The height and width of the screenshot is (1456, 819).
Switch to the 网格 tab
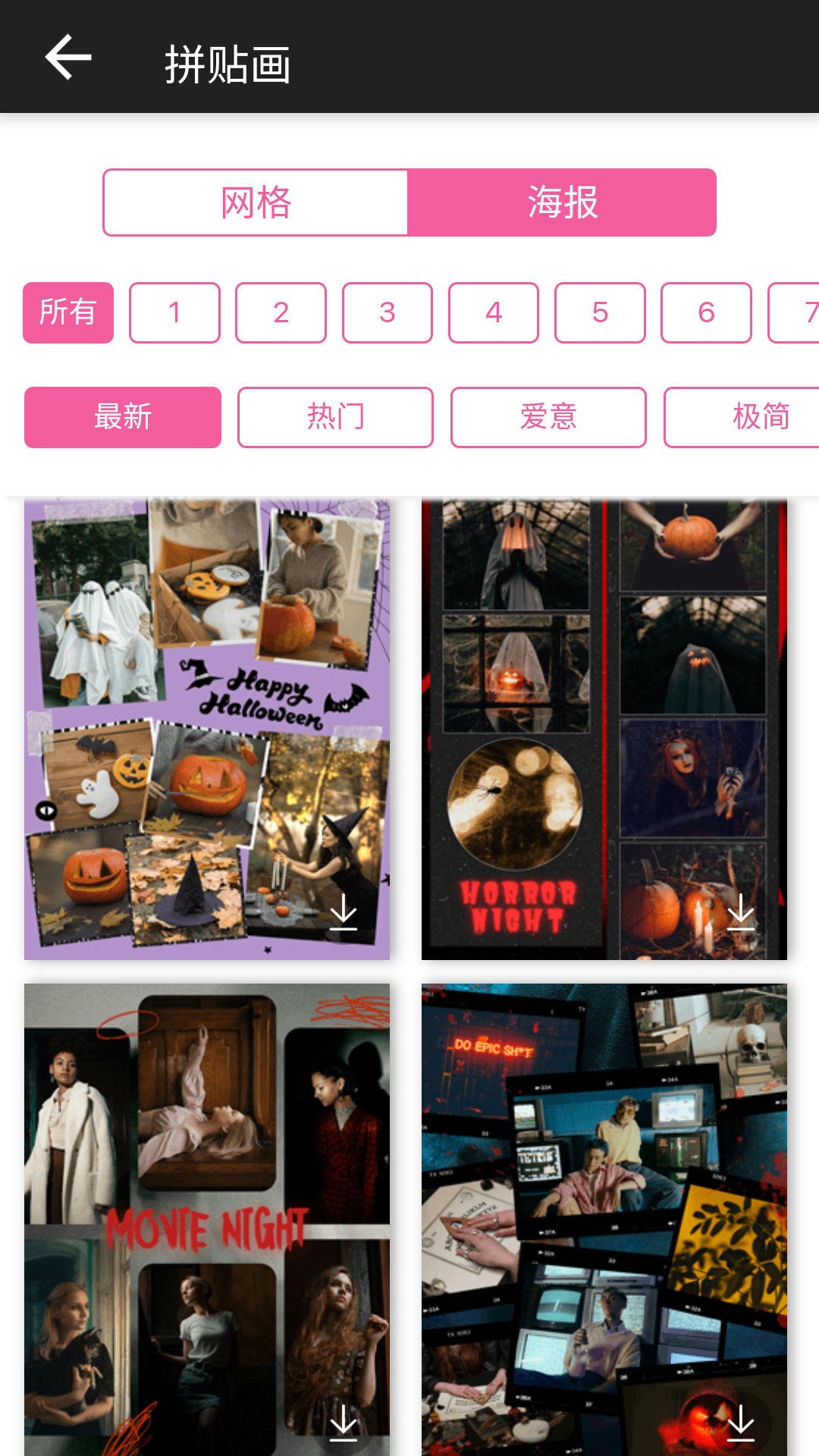coord(256,202)
